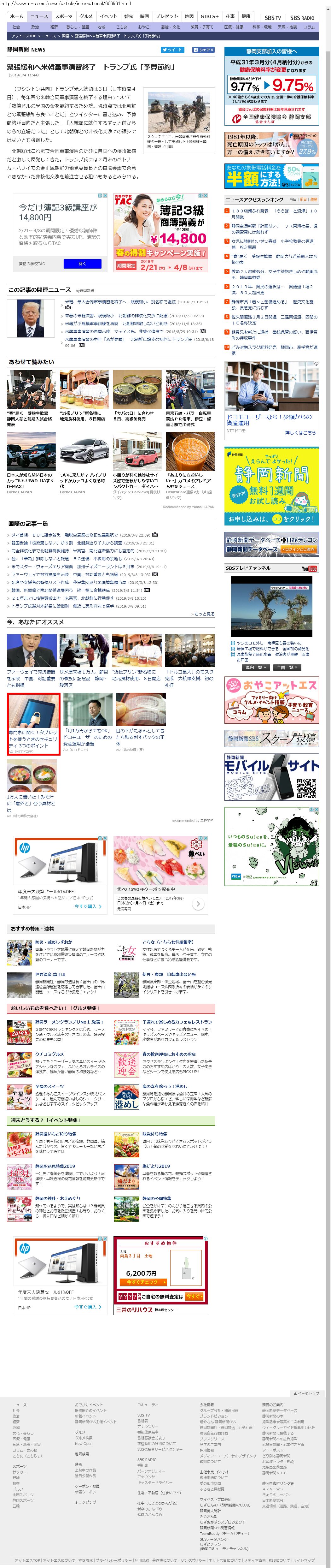Screen dimensions: 331x1568
Task: Tap the 開く button in the 簿記3級講座 ad
Action: (82, 264)
